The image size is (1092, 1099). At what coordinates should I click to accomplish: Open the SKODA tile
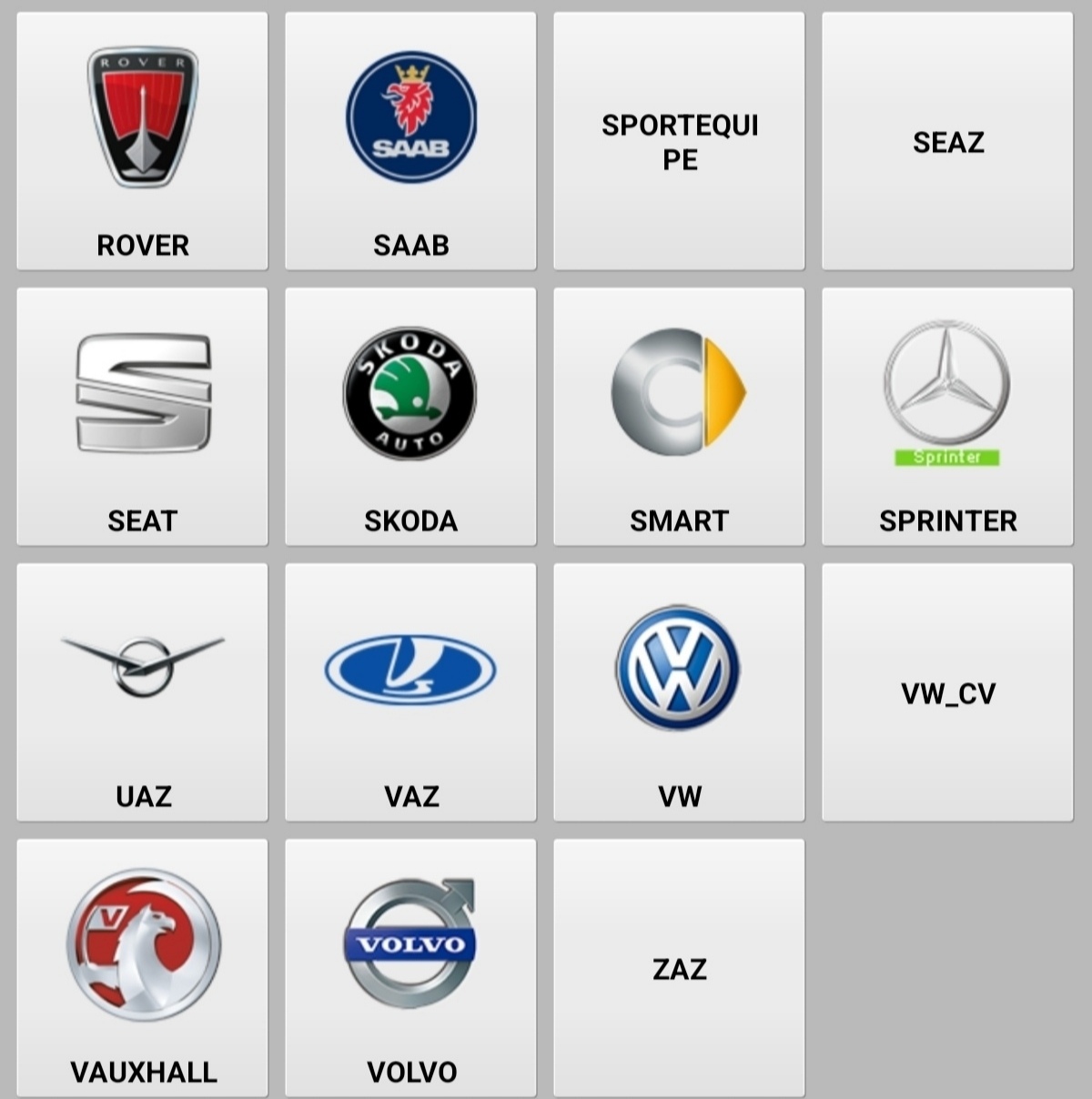coord(410,417)
